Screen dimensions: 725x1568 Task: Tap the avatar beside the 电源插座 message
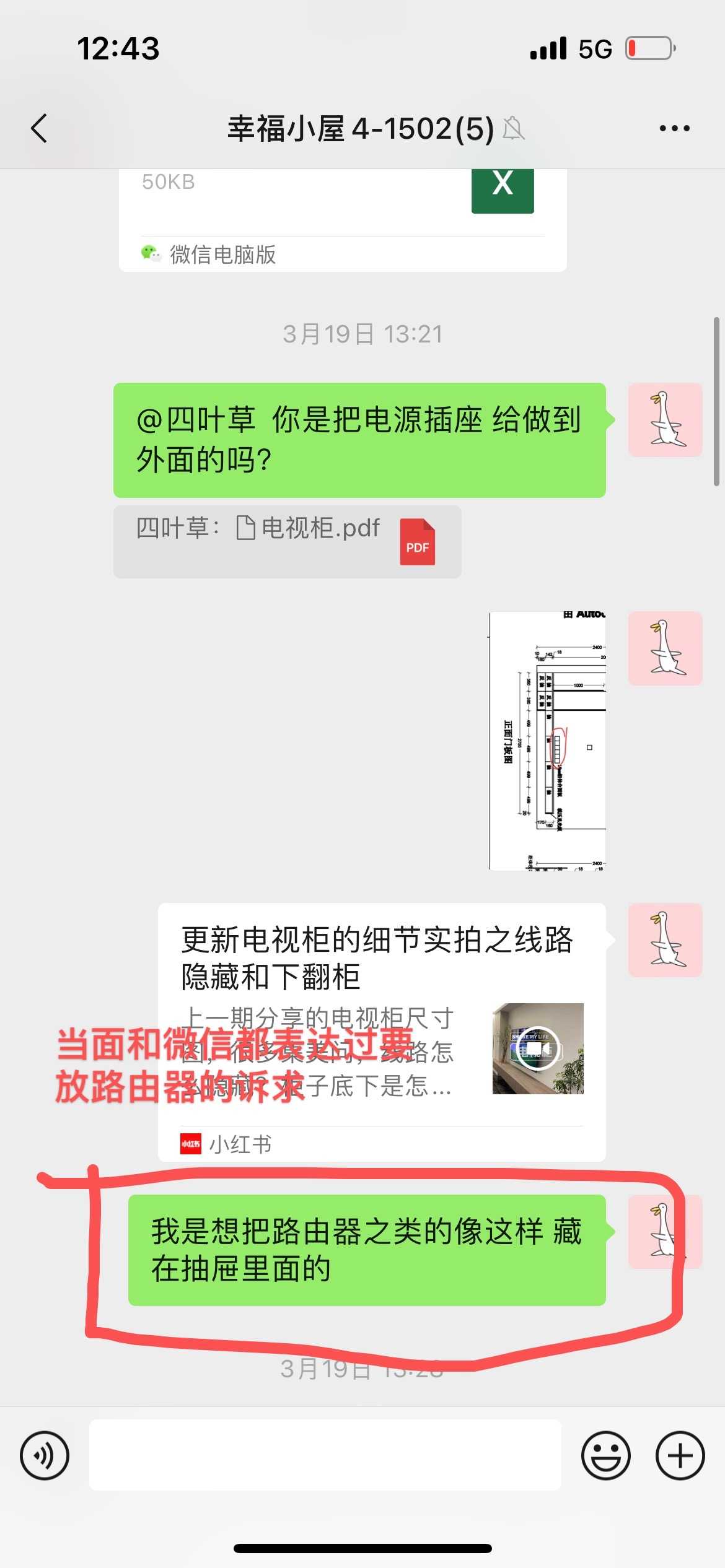[665, 420]
